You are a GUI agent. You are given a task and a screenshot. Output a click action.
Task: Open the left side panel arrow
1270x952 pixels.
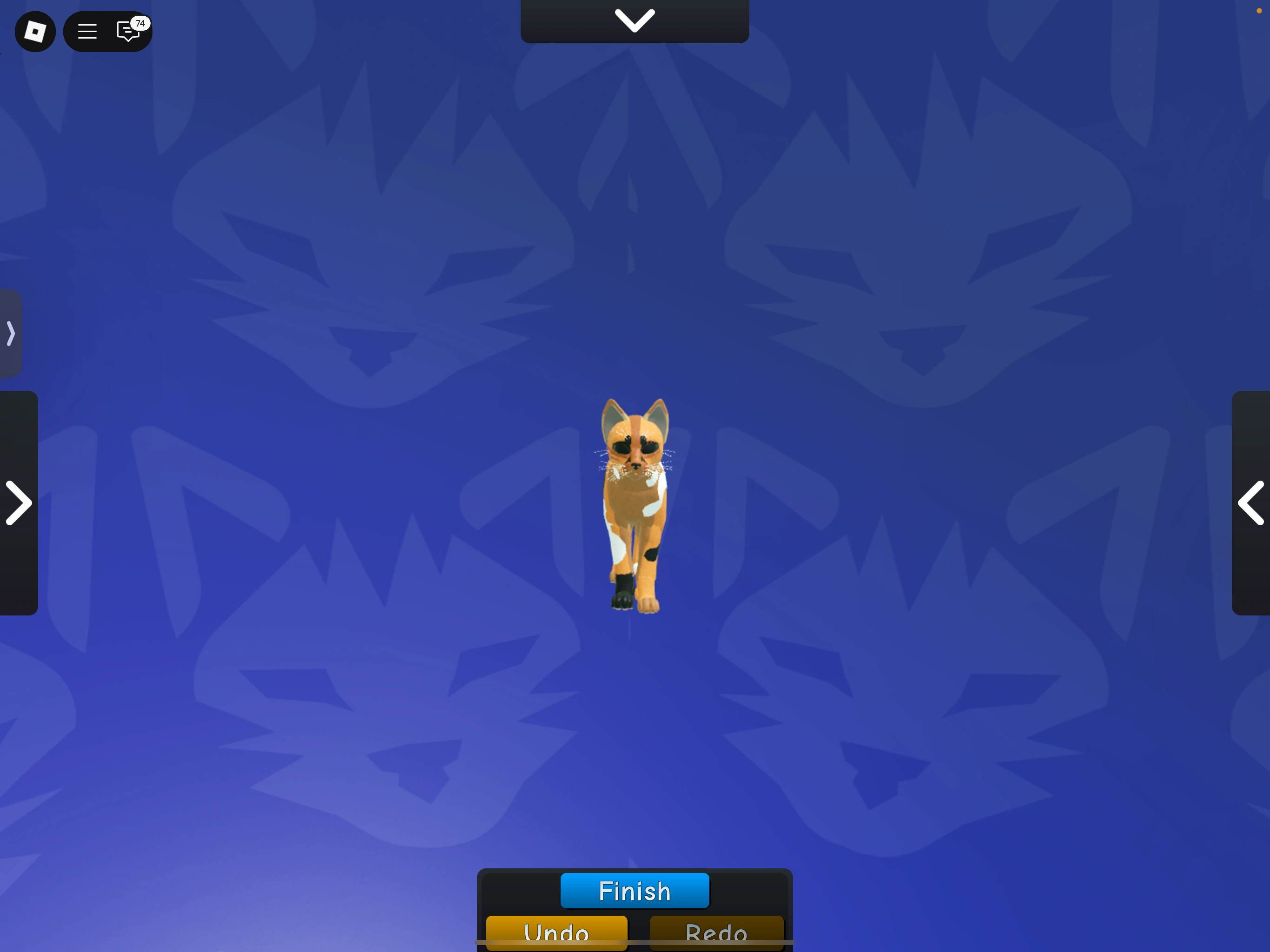point(19,503)
